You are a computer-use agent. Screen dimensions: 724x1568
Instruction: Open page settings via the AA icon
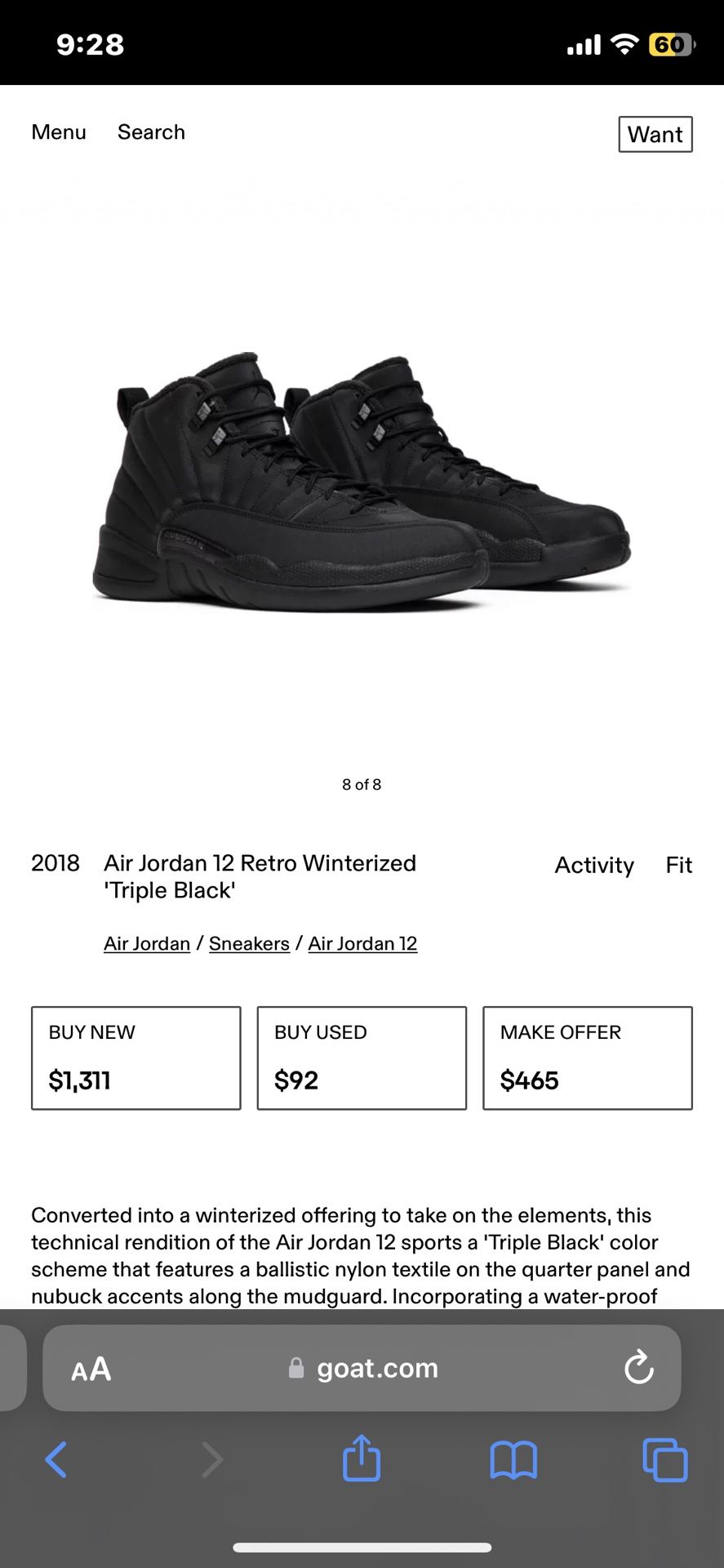(x=91, y=1368)
